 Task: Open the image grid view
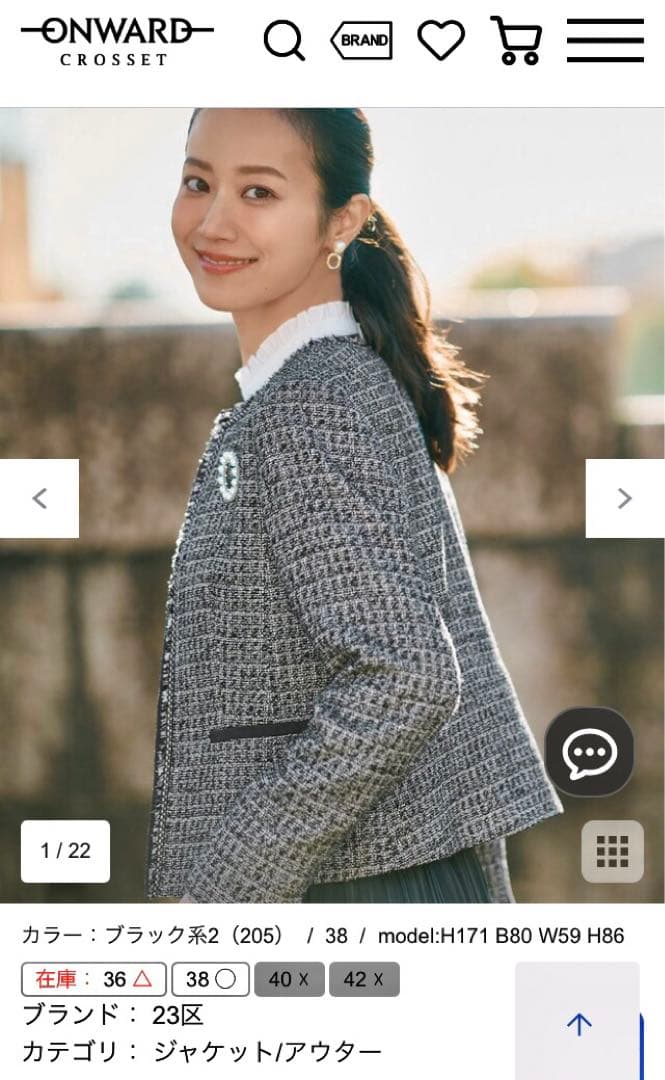coord(612,851)
